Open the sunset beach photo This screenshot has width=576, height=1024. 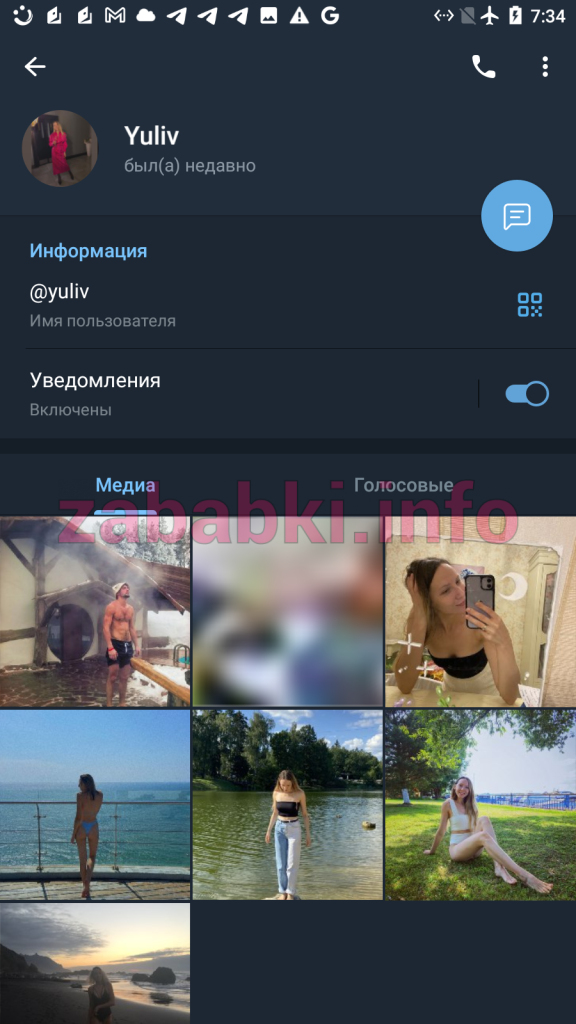coord(95,963)
